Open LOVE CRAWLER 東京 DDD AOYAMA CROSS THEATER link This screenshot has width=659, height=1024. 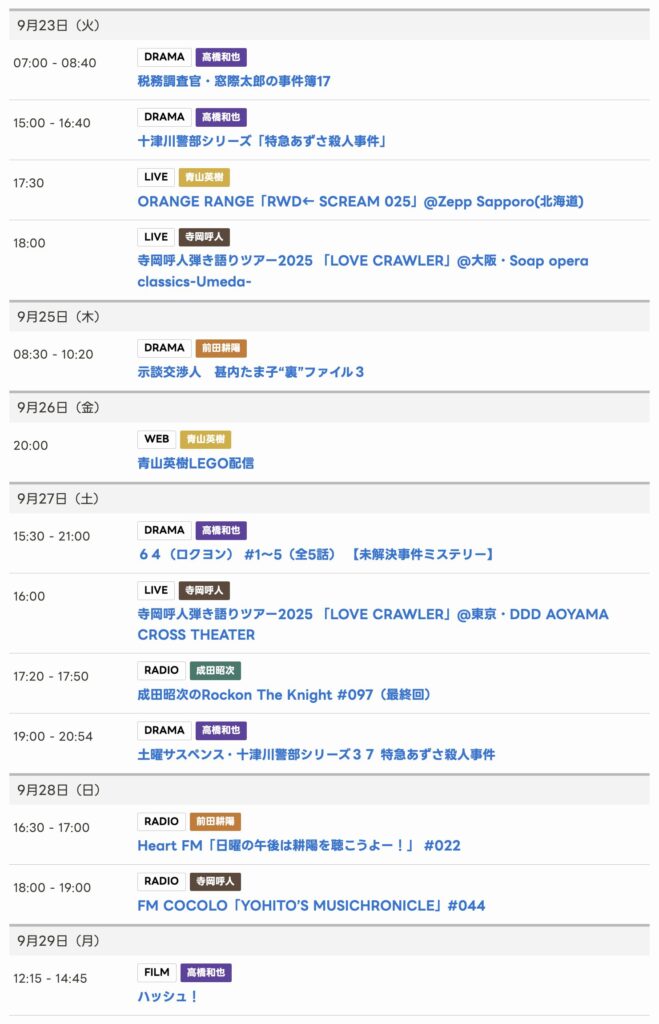(x=372, y=614)
